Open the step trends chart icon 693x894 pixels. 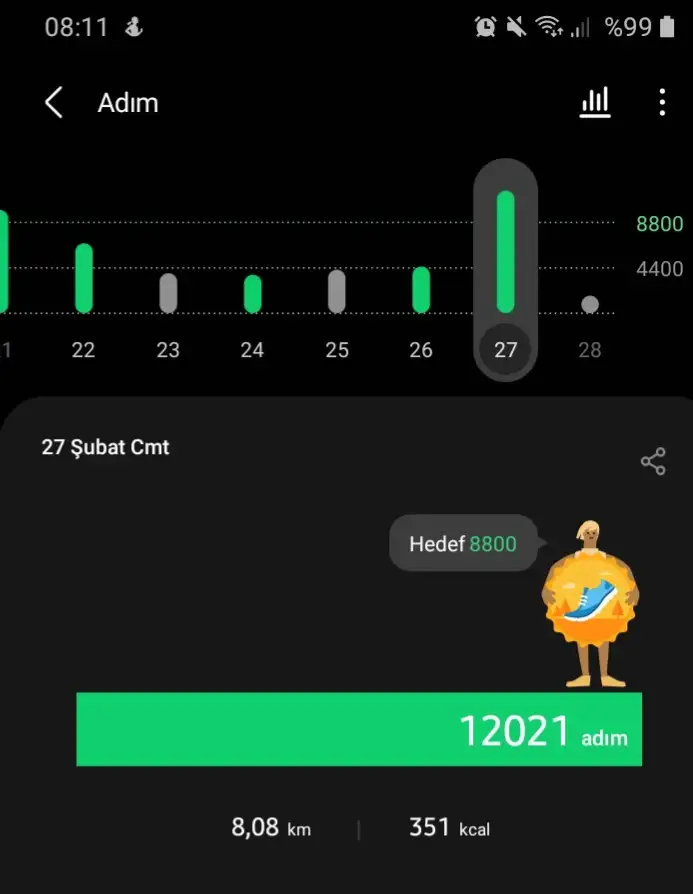point(595,102)
